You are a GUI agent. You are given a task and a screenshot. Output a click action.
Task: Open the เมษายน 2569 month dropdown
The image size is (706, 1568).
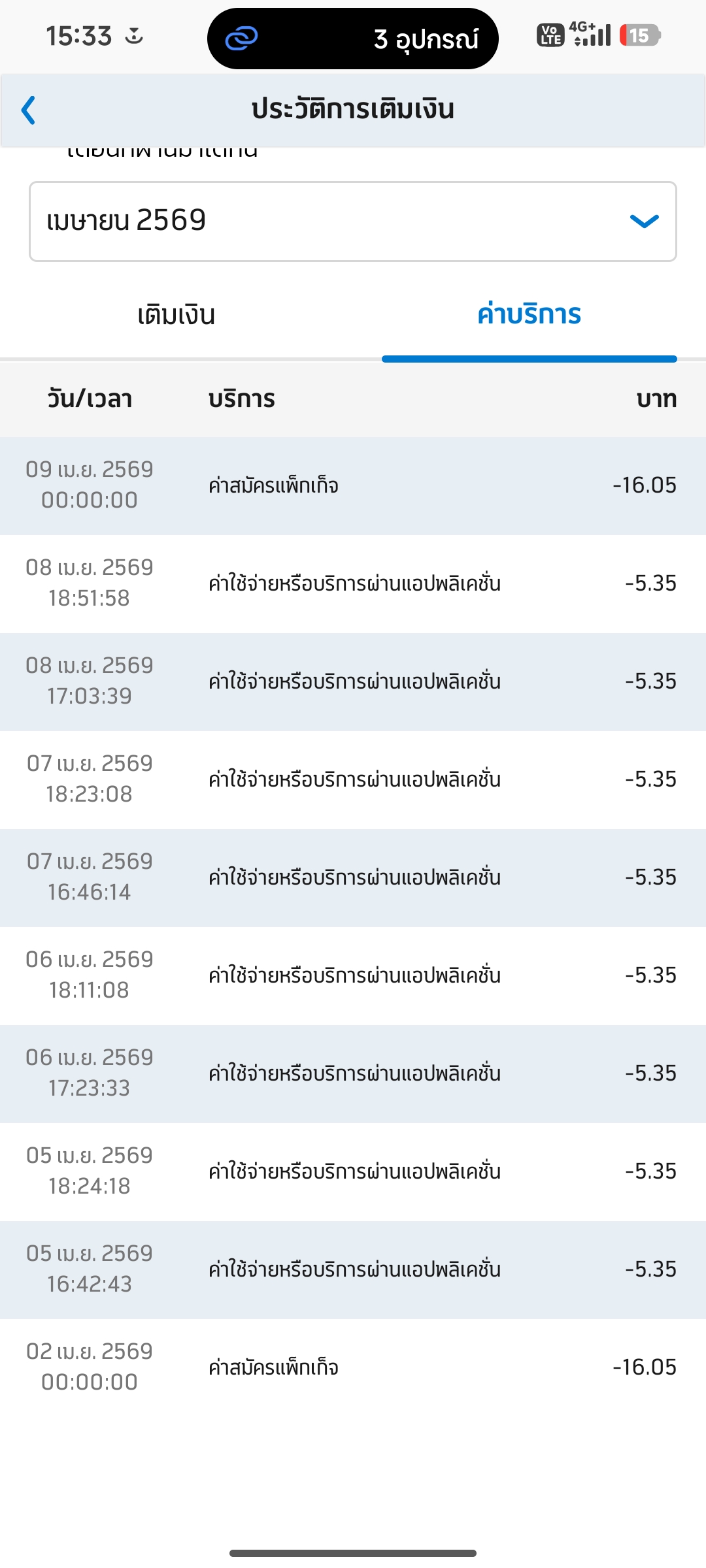(353, 221)
